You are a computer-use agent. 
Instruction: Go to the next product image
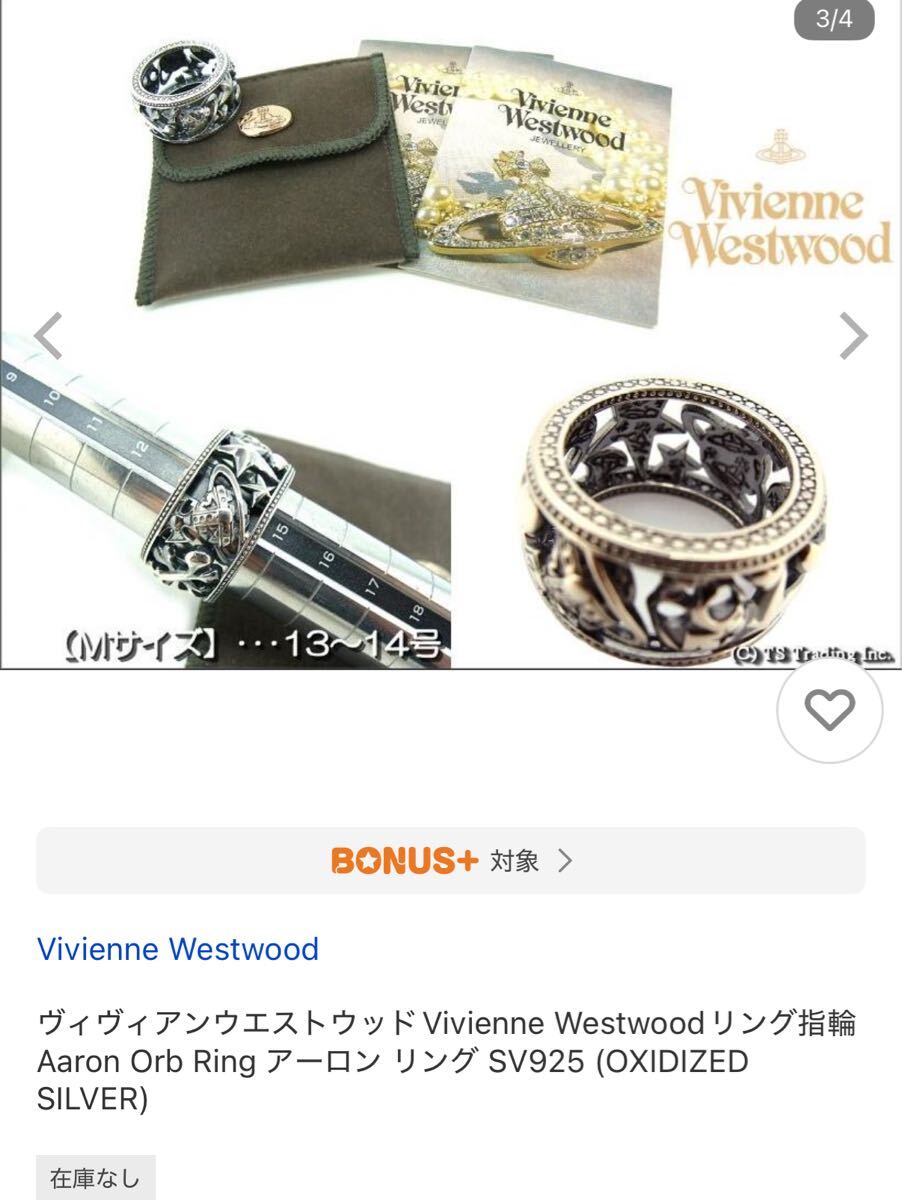click(852, 336)
